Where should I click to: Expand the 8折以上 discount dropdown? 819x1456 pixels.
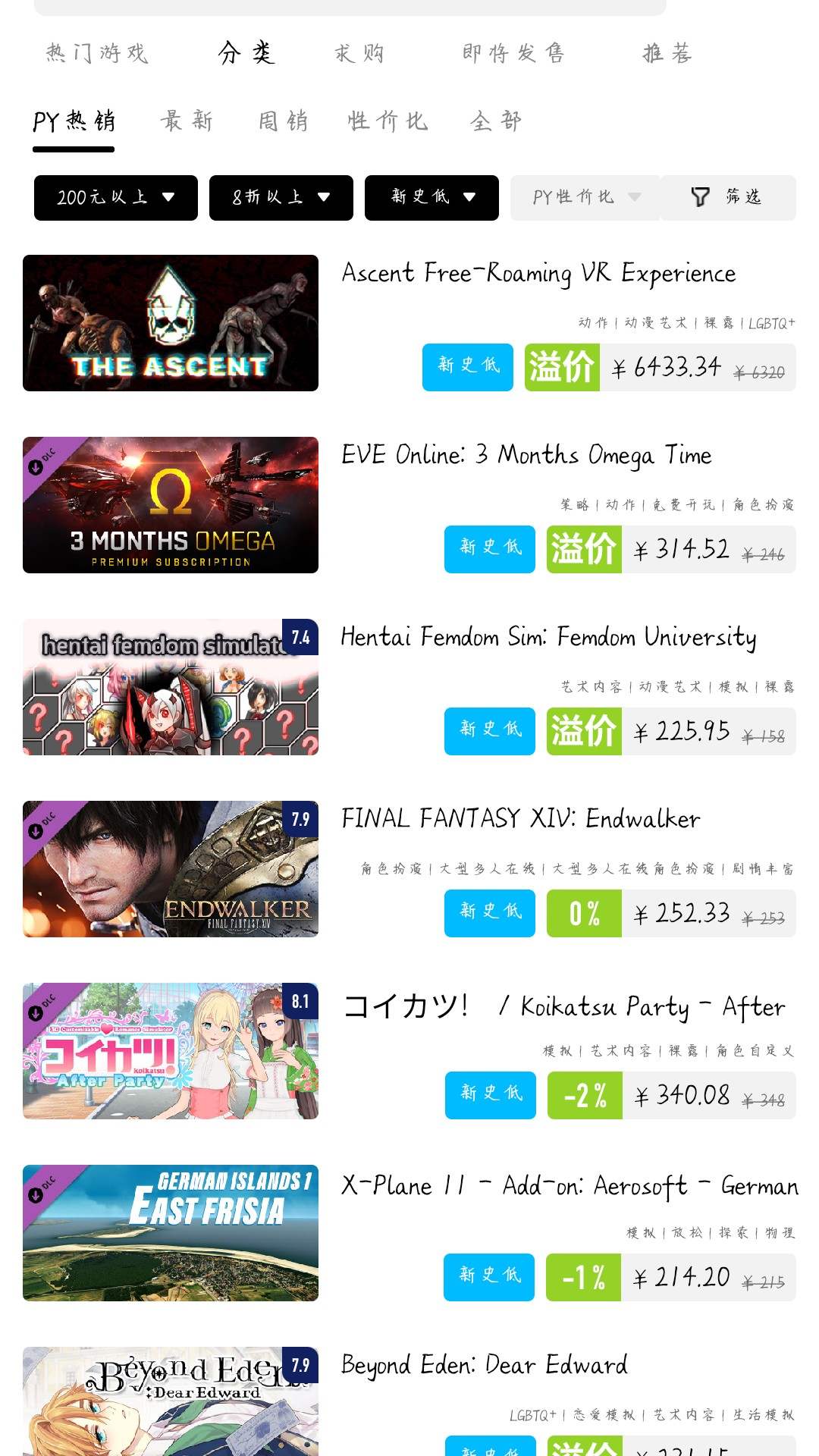(x=281, y=198)
